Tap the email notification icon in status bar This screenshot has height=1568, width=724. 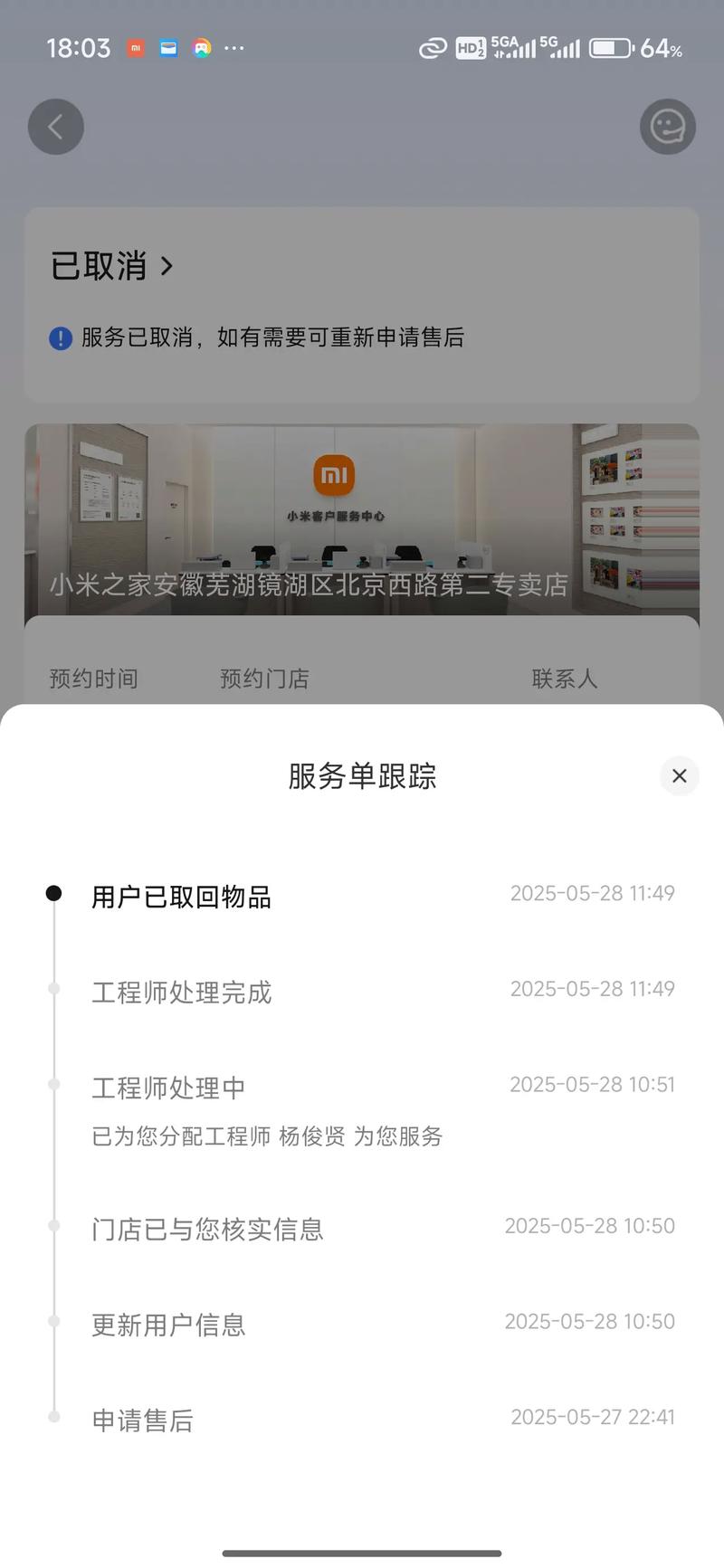point(167,47)
